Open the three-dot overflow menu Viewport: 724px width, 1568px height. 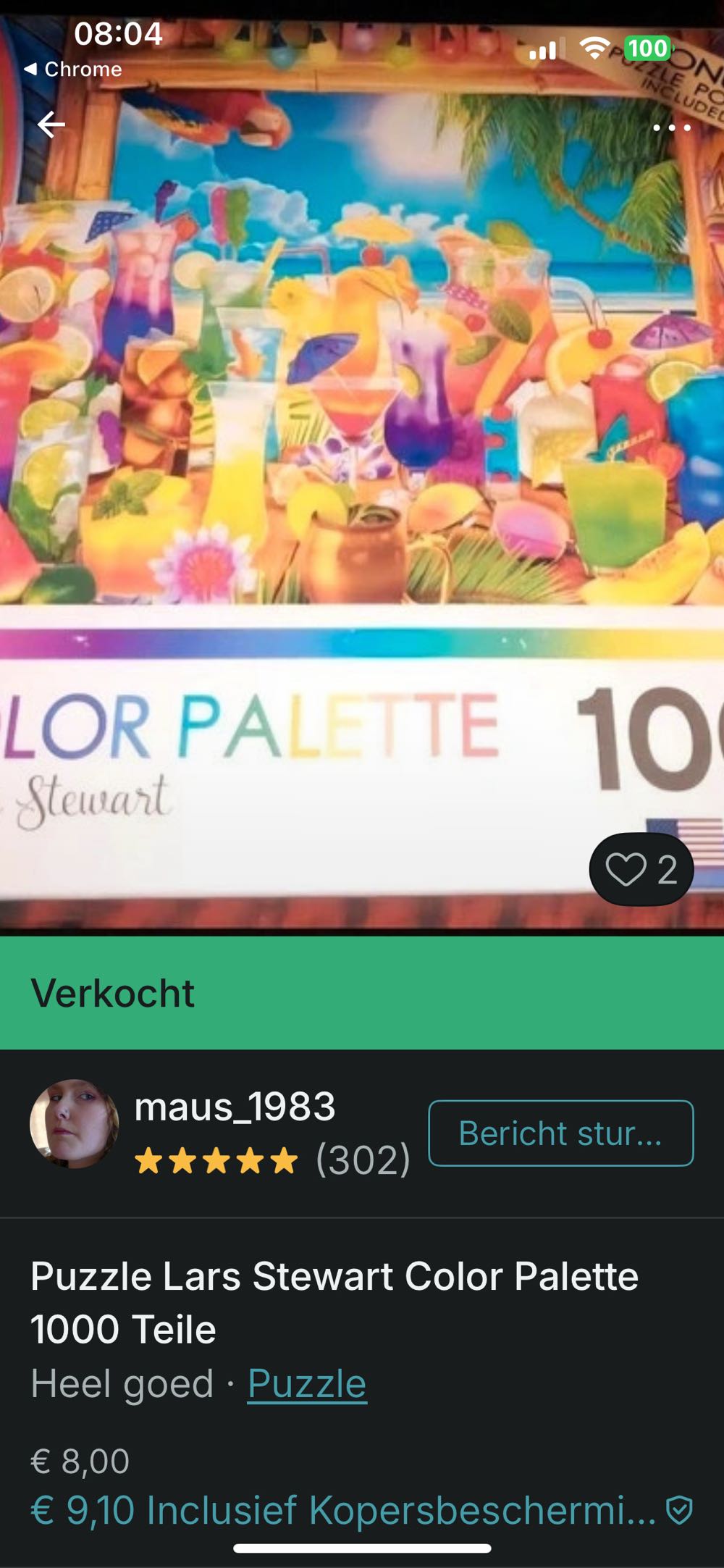pyautogui.click(x=671, y=127)
